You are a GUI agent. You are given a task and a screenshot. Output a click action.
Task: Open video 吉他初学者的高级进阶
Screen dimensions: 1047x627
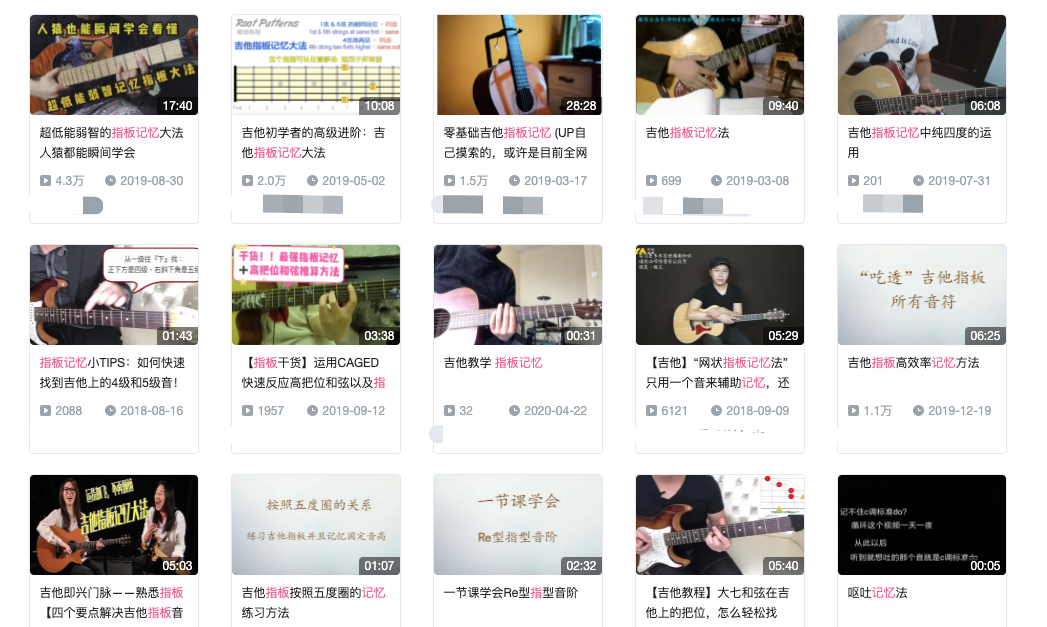[x=316, y=65]
